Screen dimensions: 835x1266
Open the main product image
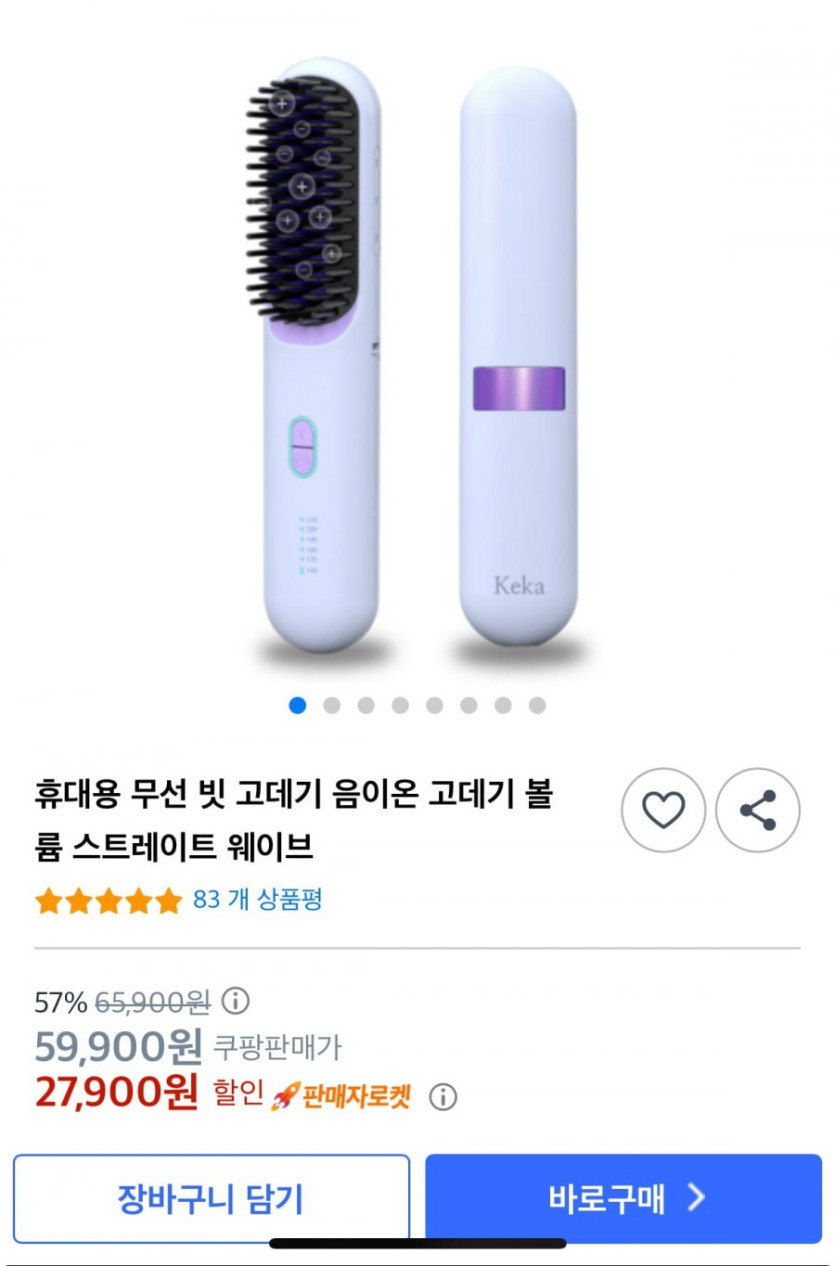[x=417, y=360]
